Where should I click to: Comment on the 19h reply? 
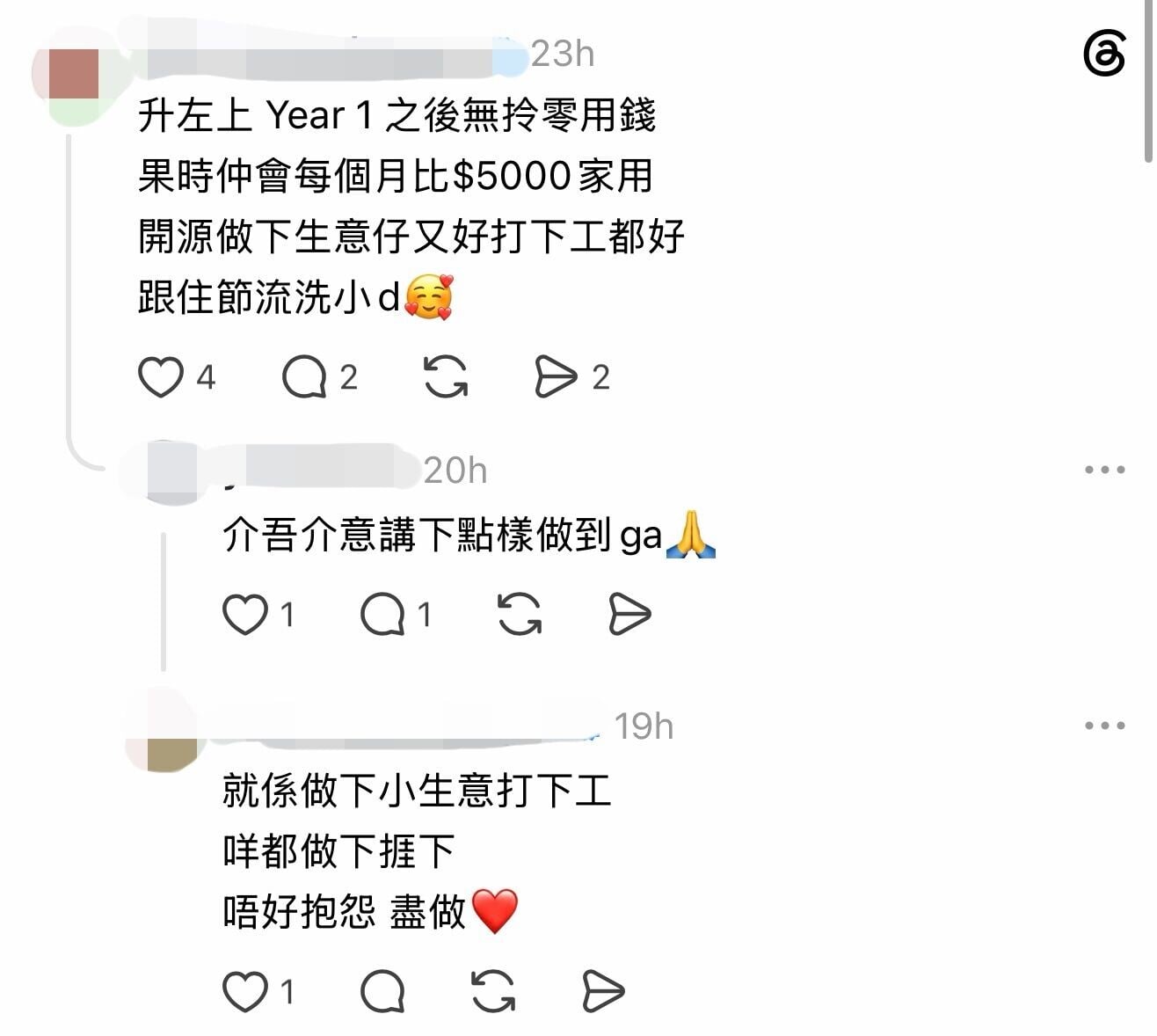382,992
